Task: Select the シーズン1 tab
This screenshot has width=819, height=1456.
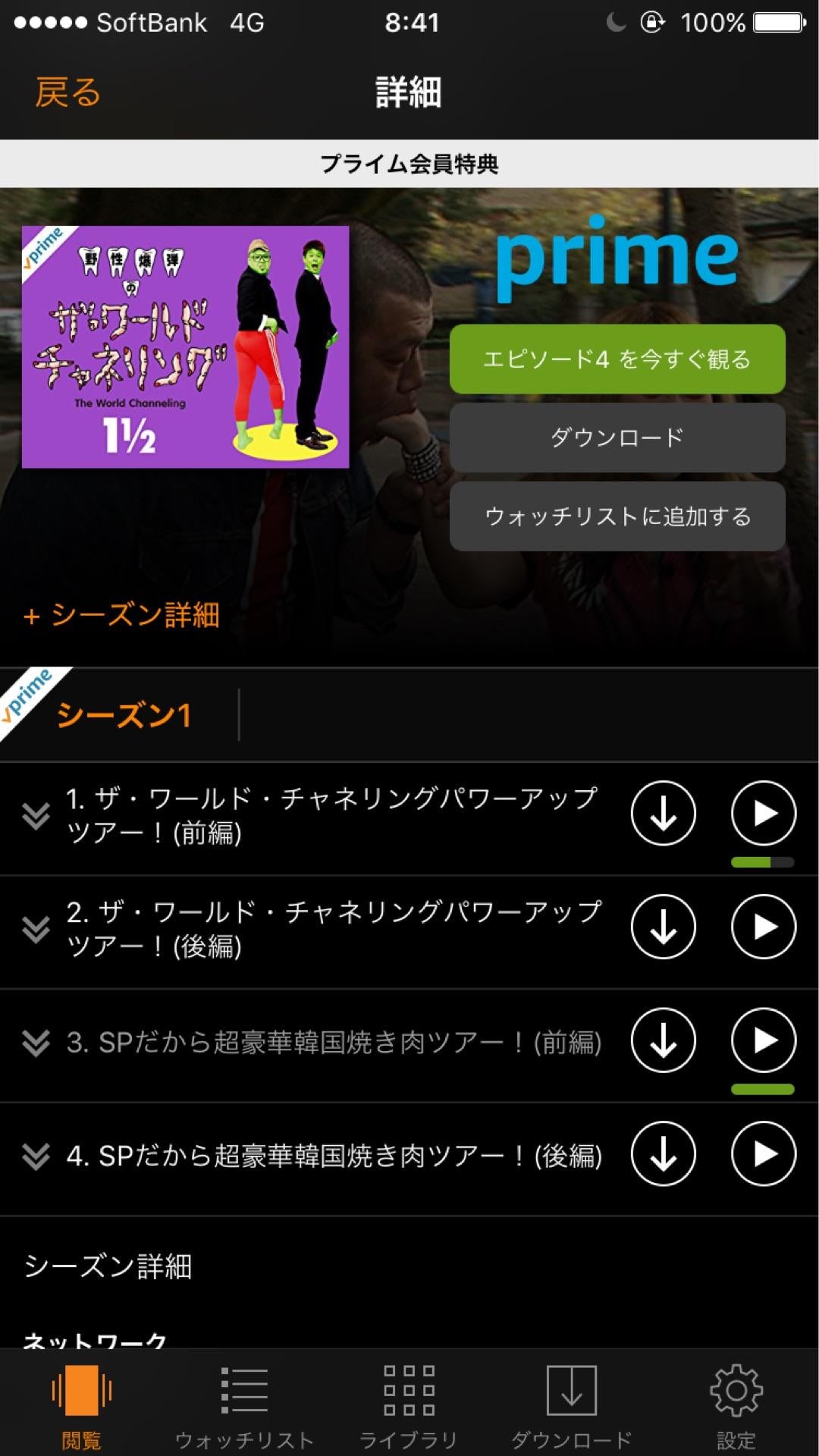Action: coord(123,715)
